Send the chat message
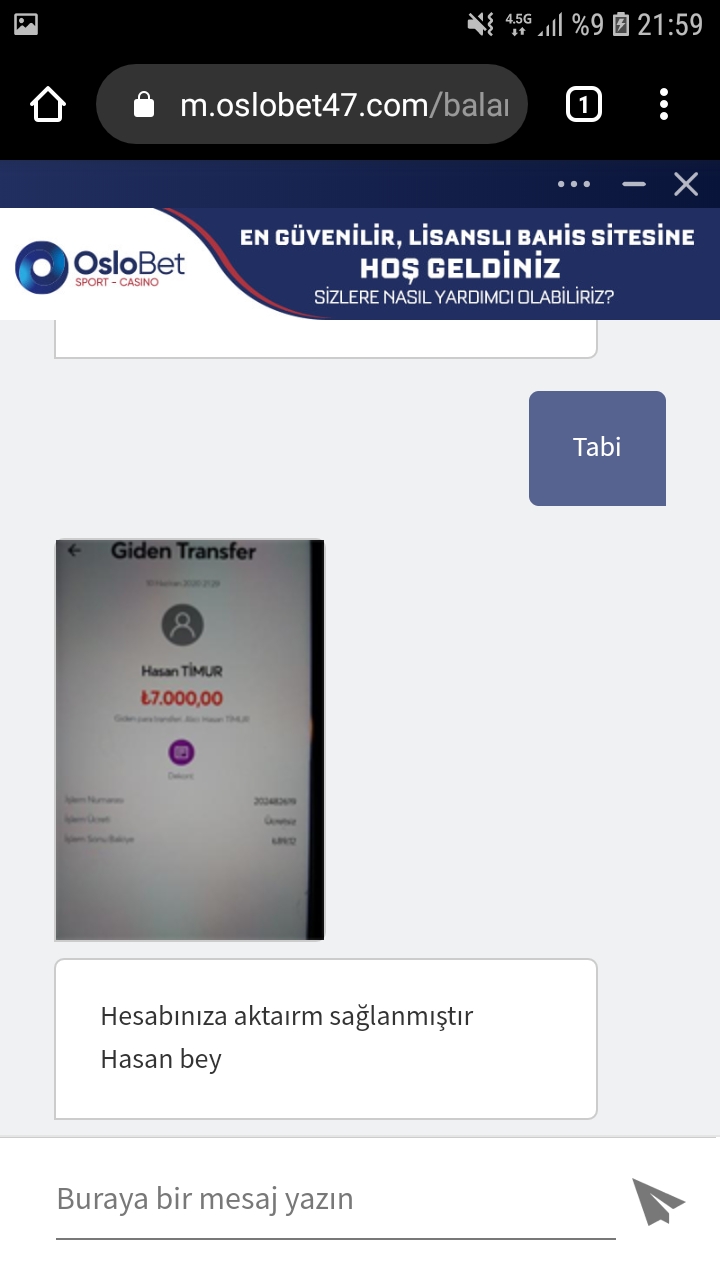Viewport: 720px width, 1280px height. coord(658,1201)
